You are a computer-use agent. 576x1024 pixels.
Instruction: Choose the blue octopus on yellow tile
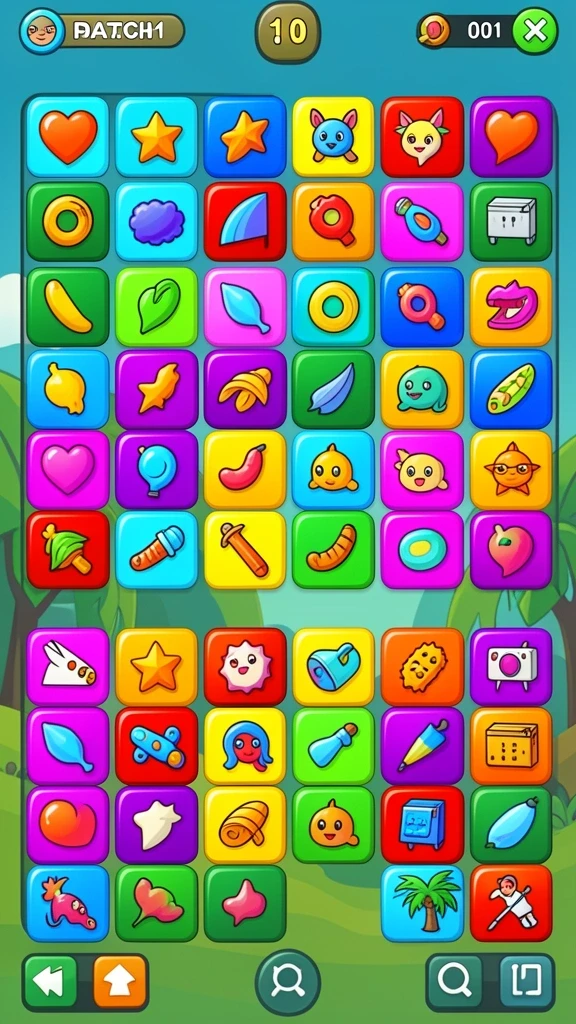(245, 746)
